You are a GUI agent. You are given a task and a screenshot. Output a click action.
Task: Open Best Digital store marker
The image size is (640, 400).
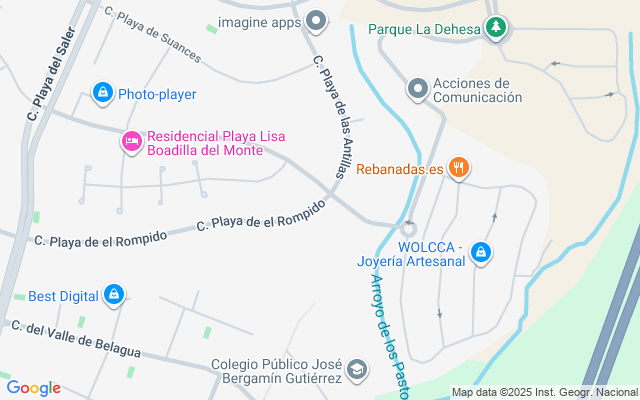click(x=114, y=294)
